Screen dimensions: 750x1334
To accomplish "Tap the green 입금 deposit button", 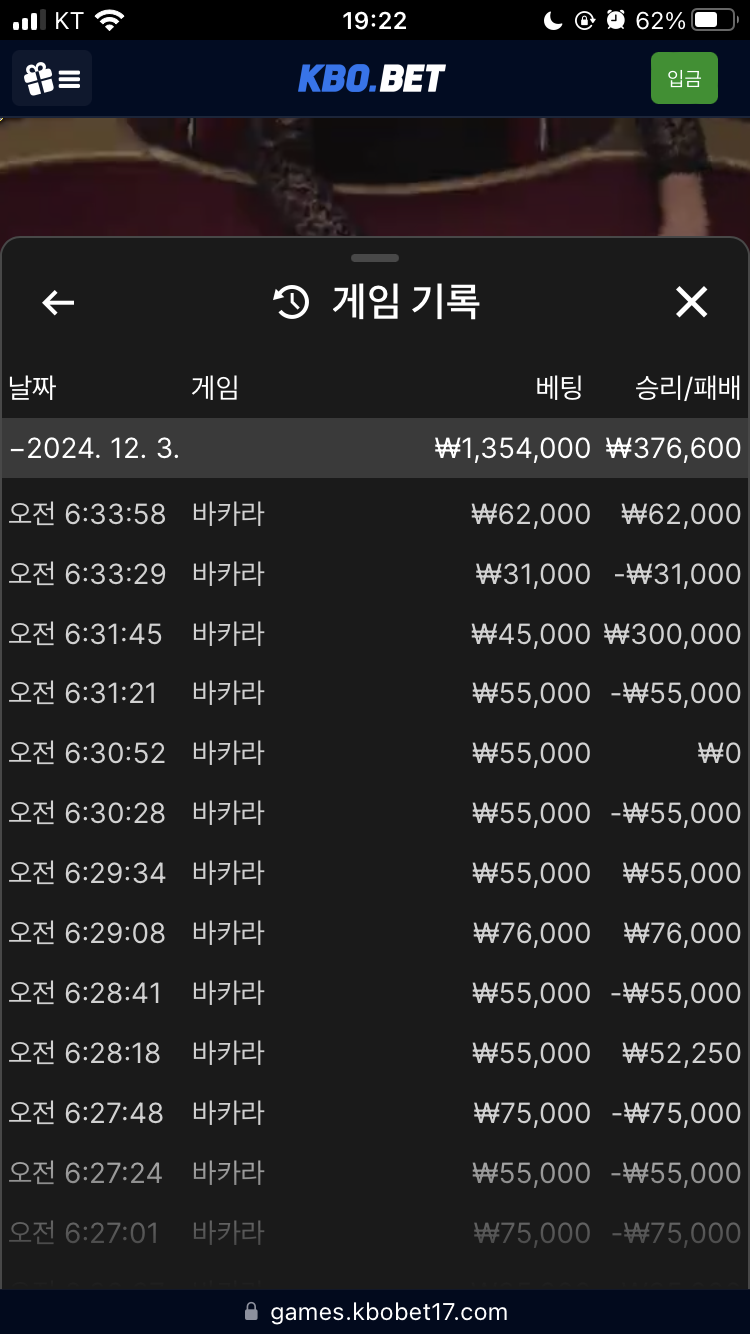I will pyautogui.click(x=684, y=78).
